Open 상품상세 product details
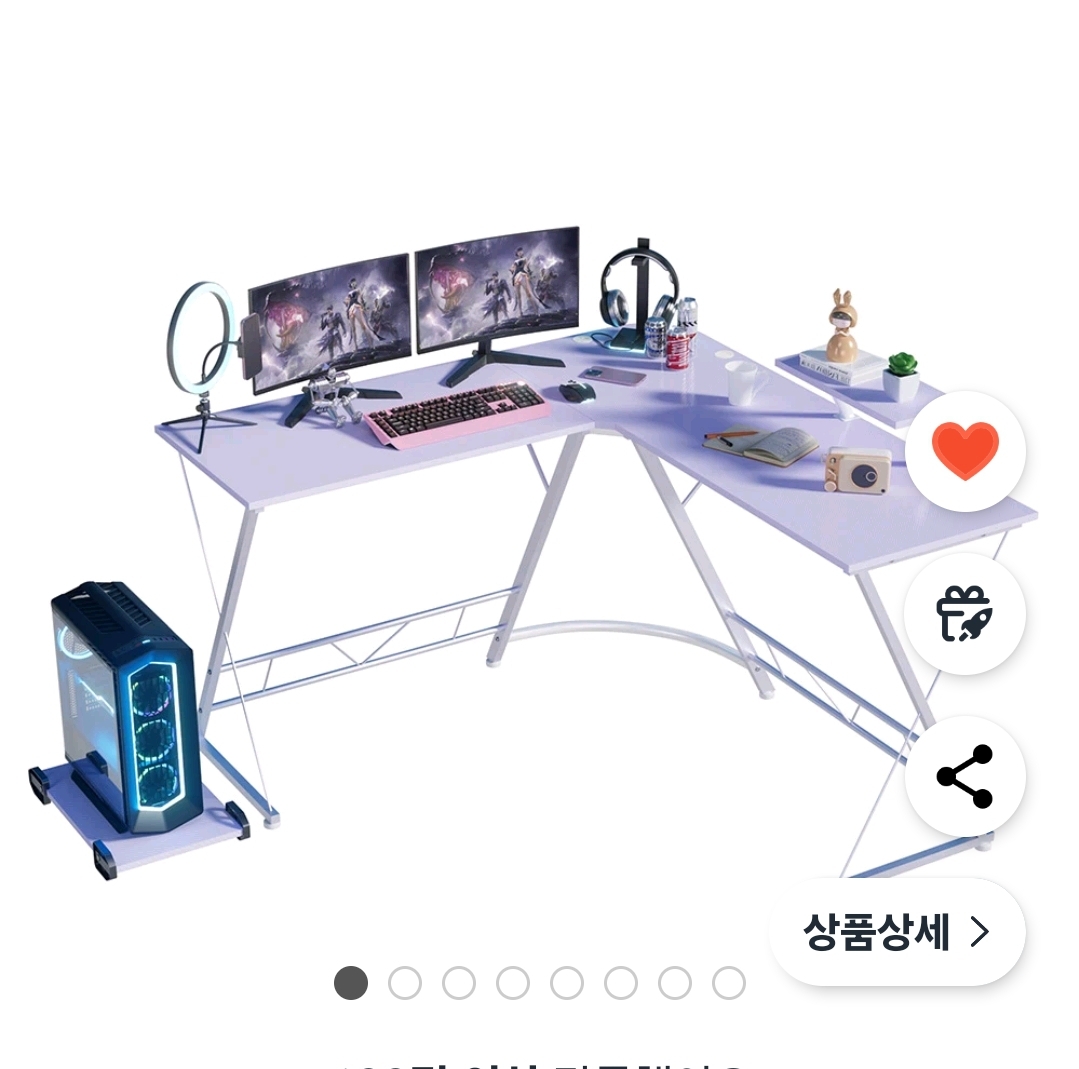Viewport: 1079px width, 1069px height. click(x=896, y=933)
